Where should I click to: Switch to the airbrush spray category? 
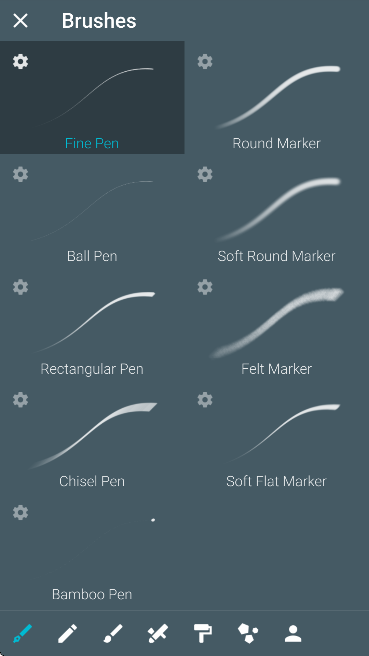158,633
